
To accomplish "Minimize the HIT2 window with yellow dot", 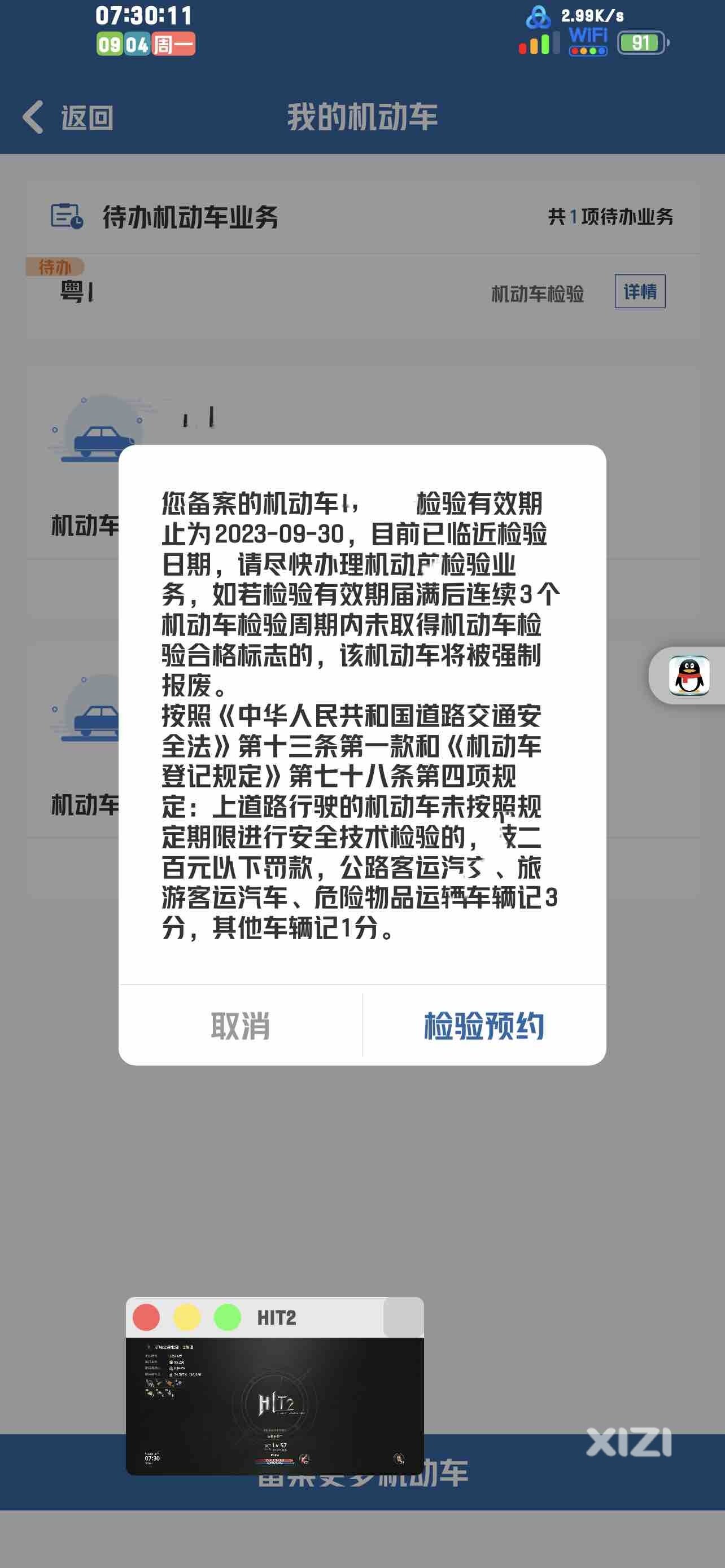I will [187, 1317].
